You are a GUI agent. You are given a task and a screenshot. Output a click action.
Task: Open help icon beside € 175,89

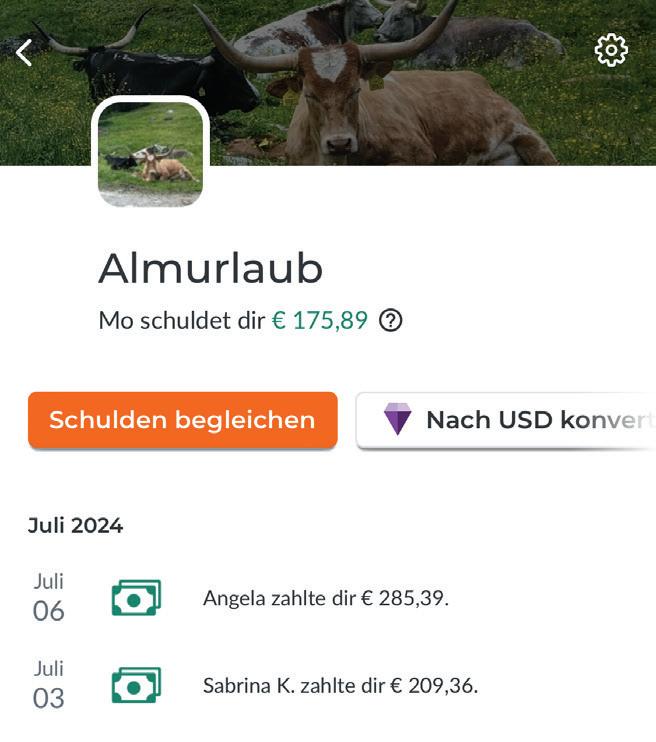[391, 321]
